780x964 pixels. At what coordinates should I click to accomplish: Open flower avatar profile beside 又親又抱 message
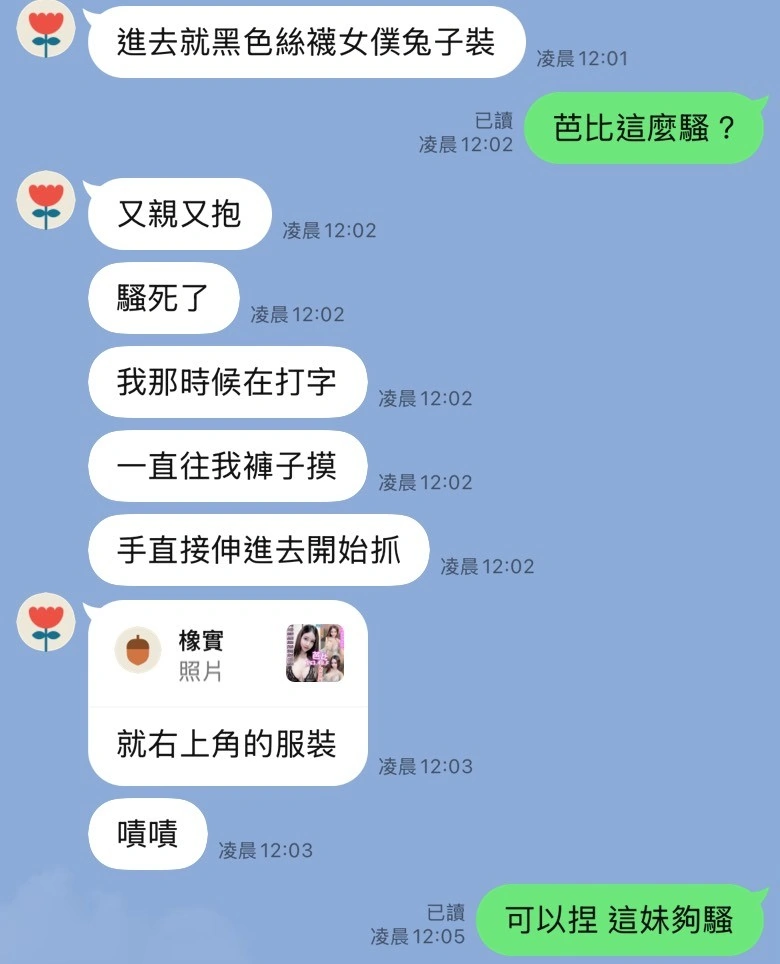pos(46,200)
